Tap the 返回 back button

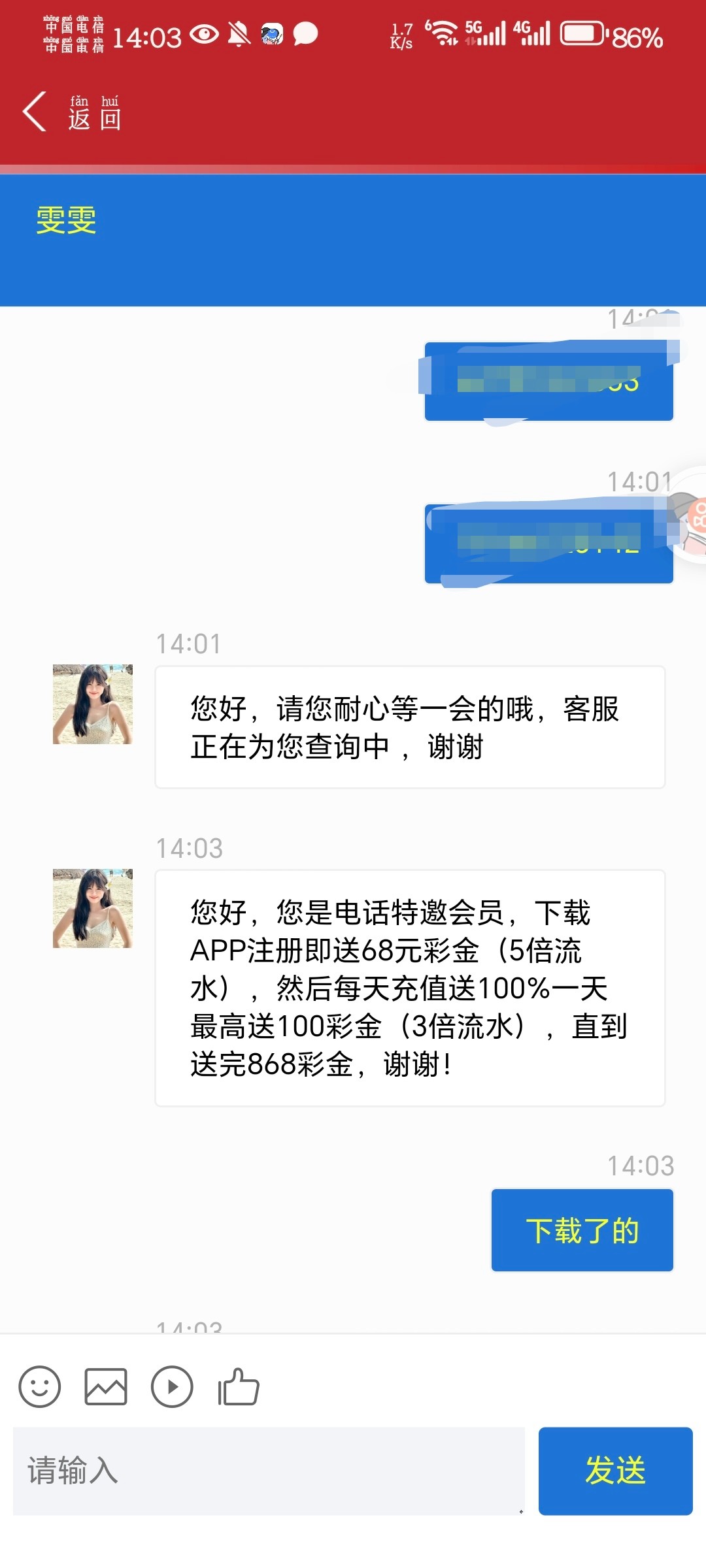tap(72, 112)
